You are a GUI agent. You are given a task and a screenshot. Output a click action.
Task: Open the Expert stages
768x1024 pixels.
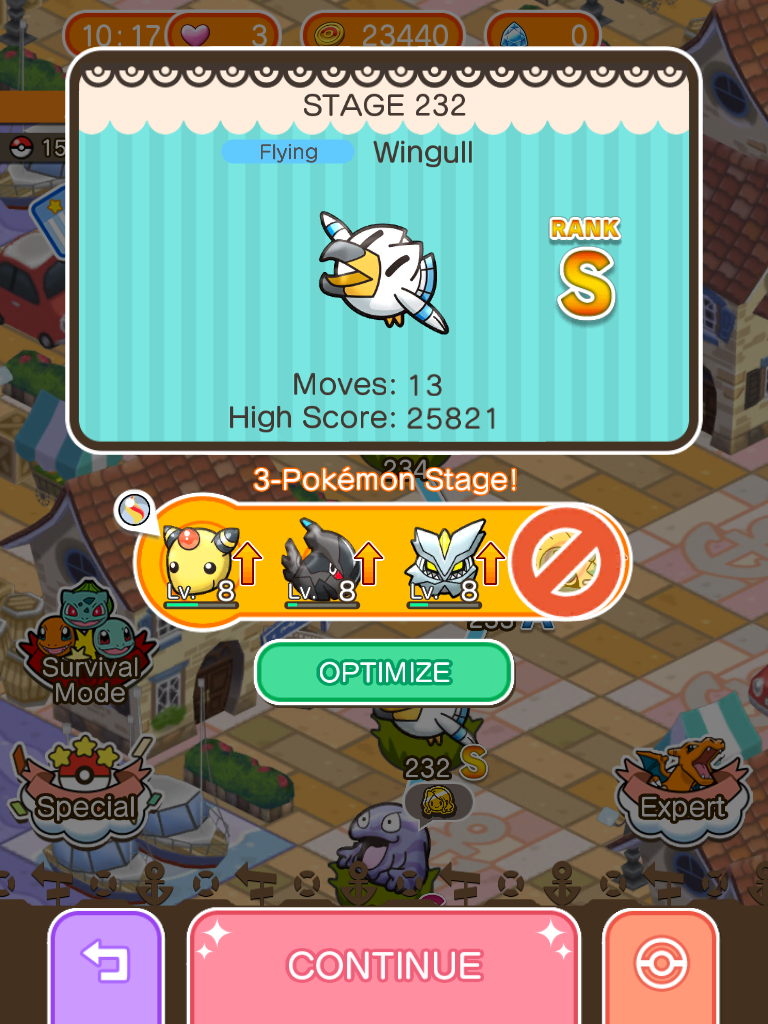681,790
